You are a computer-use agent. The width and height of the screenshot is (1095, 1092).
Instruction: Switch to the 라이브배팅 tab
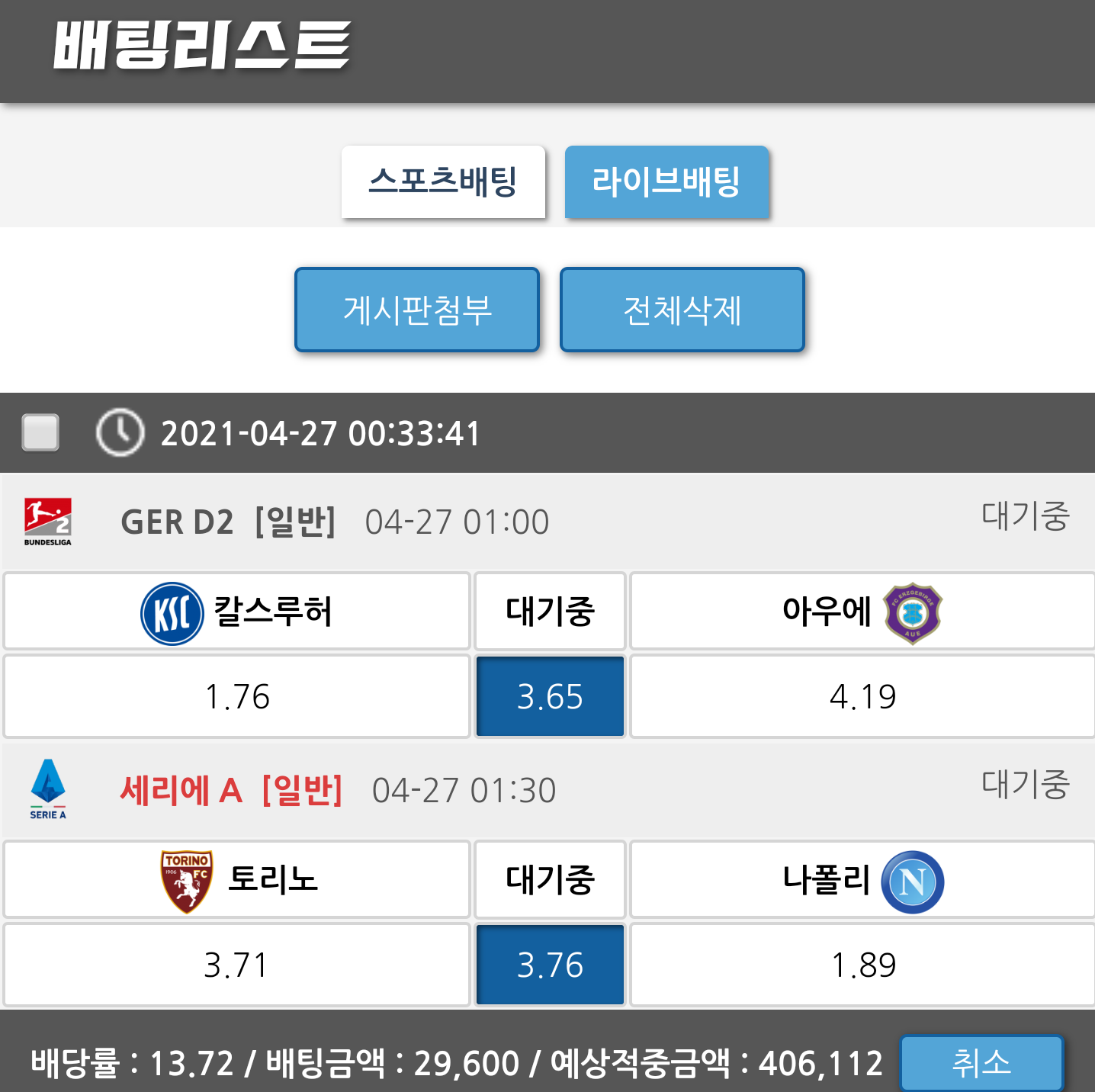coord(666,181)
